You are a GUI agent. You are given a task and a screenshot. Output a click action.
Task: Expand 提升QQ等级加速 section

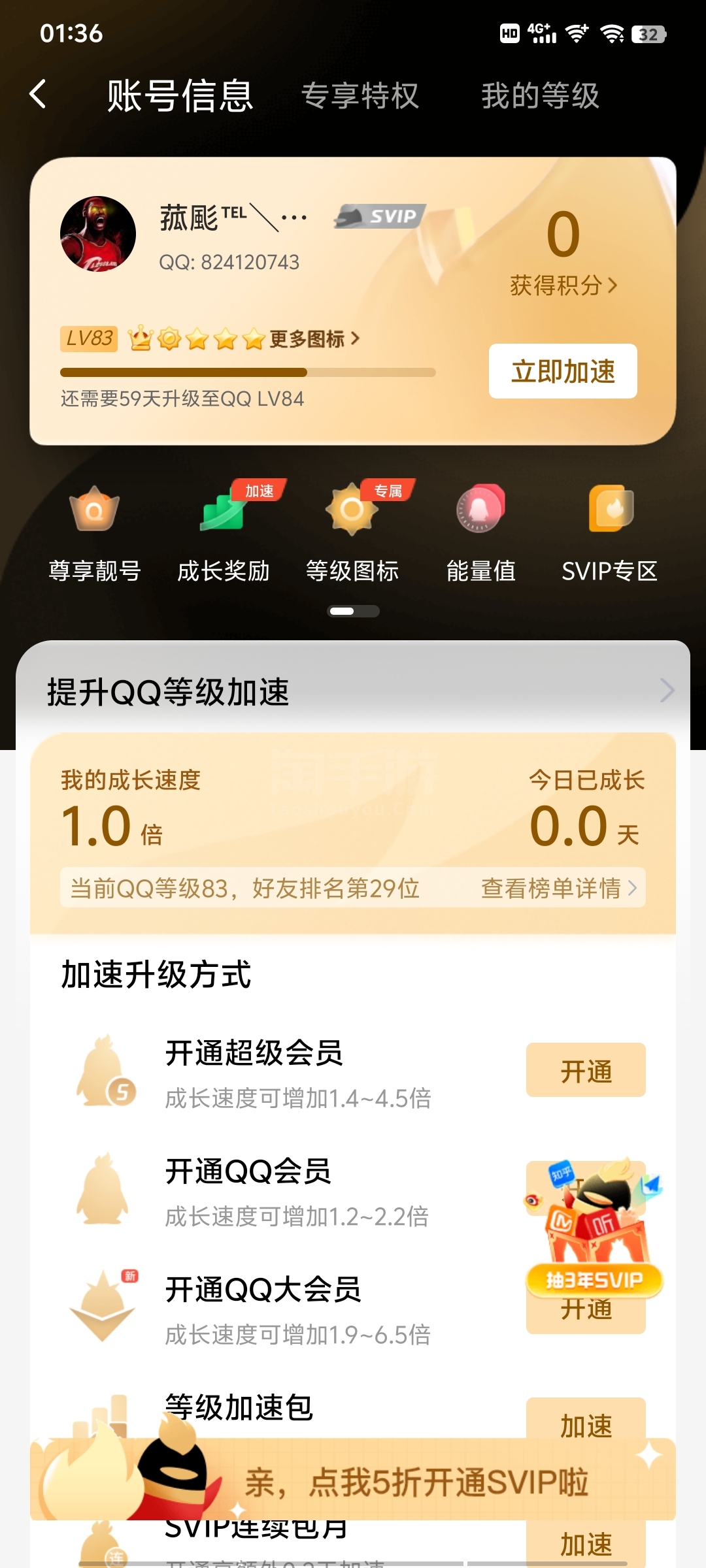click(353, 691)
